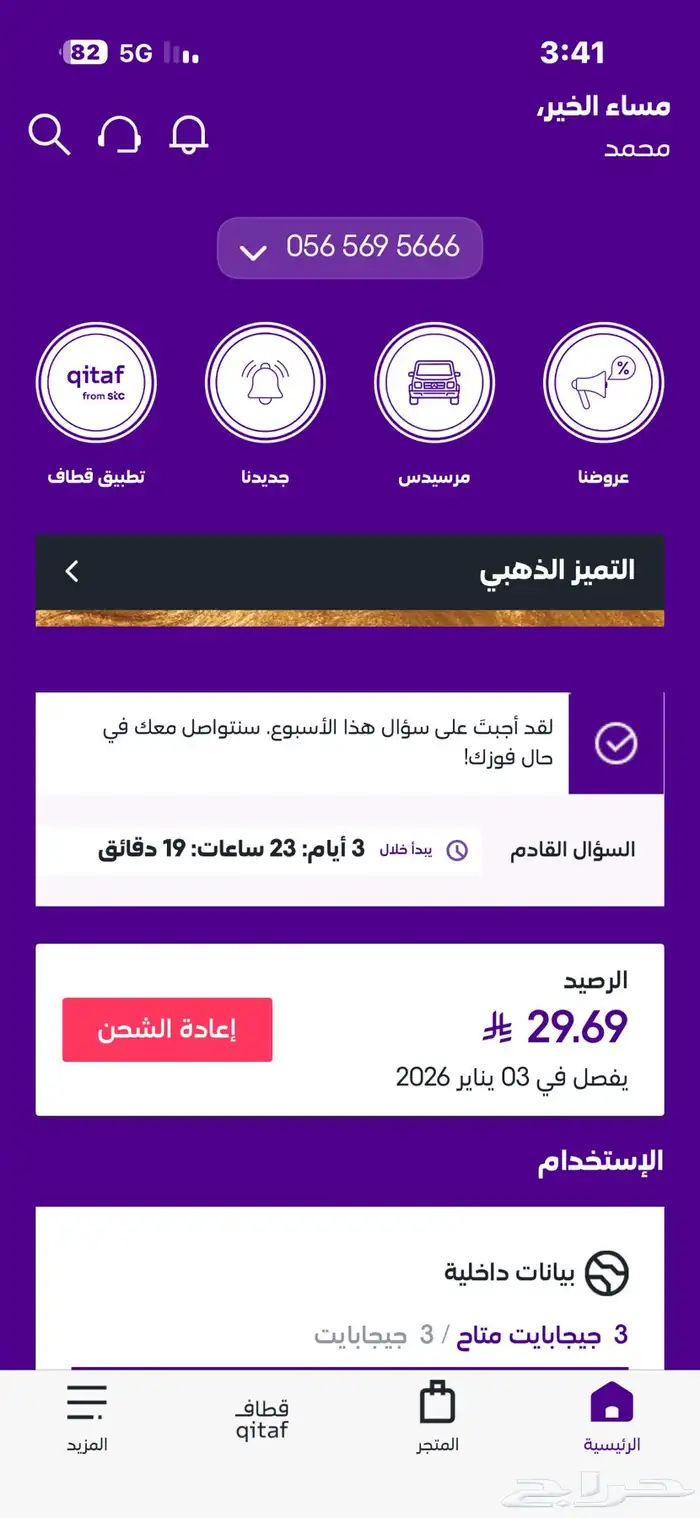
Task: Switch to the المتجر store tab
Action: click(x=437, y=1416)
